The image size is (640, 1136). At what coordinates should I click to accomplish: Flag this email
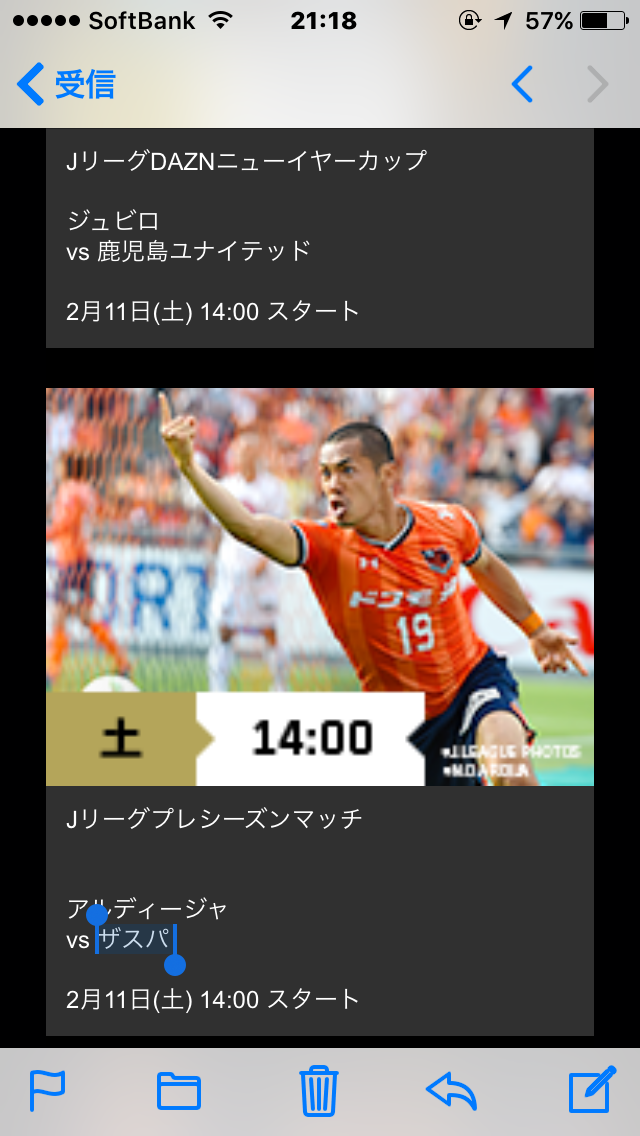tap(47, 1090)
